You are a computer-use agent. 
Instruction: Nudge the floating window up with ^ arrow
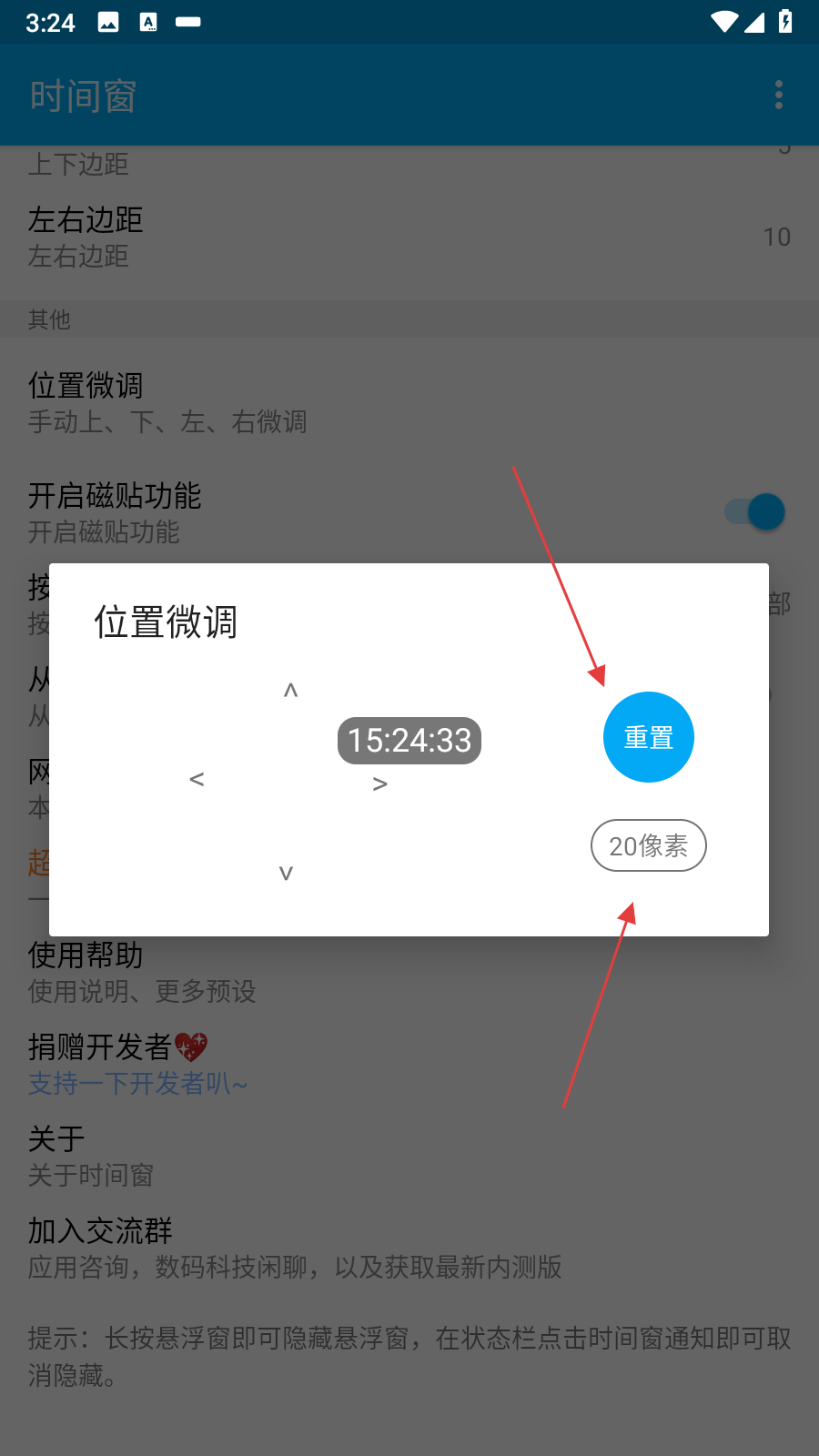point(290,690)
